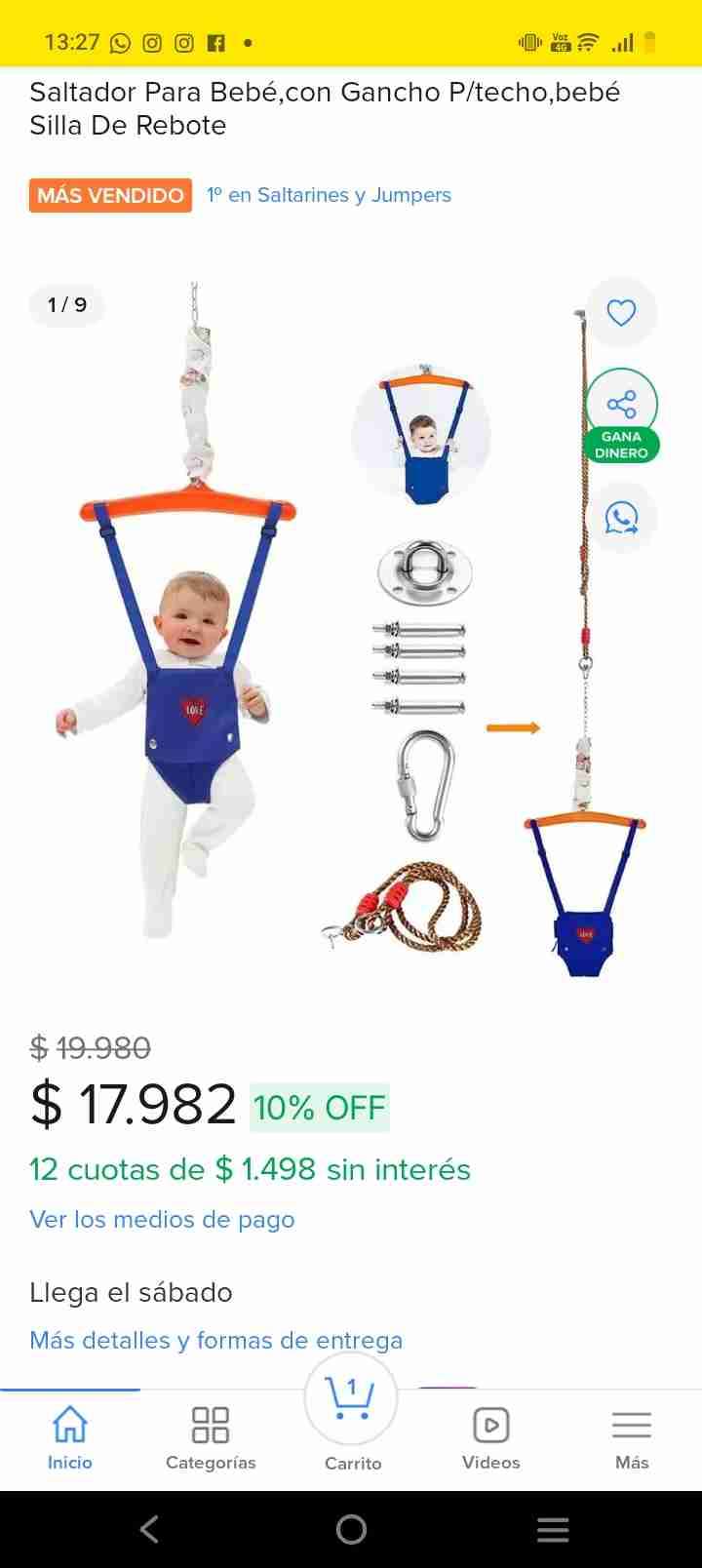
Task: Open 'Más detalles y formas de entrega'
Action: (x=215, y=1340)
